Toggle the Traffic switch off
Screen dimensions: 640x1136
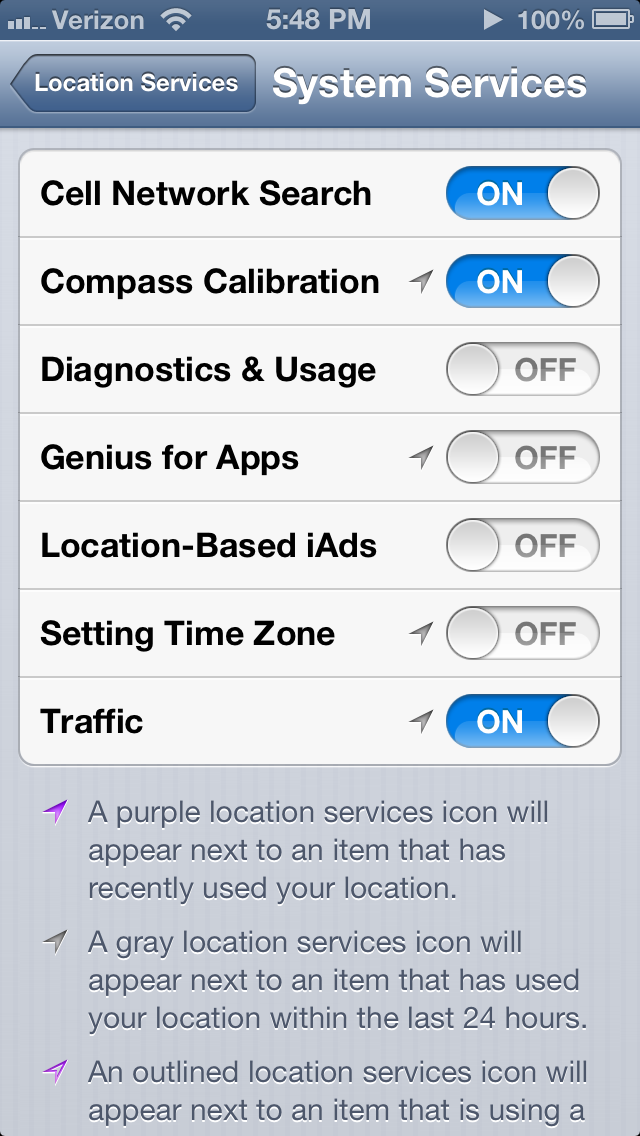click(x=522, y=722)
